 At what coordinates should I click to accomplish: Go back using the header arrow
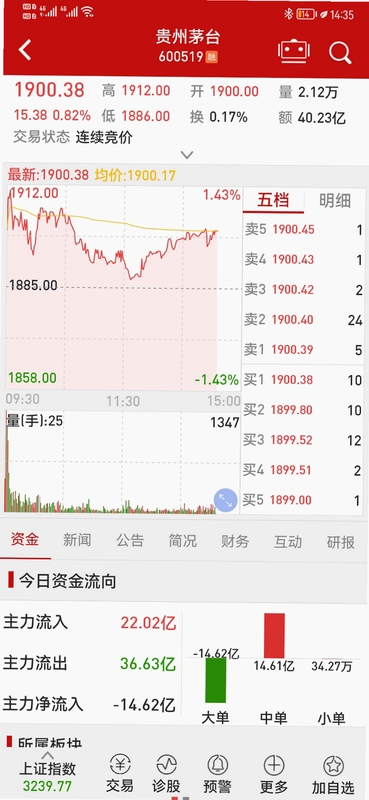click(25, 50)
